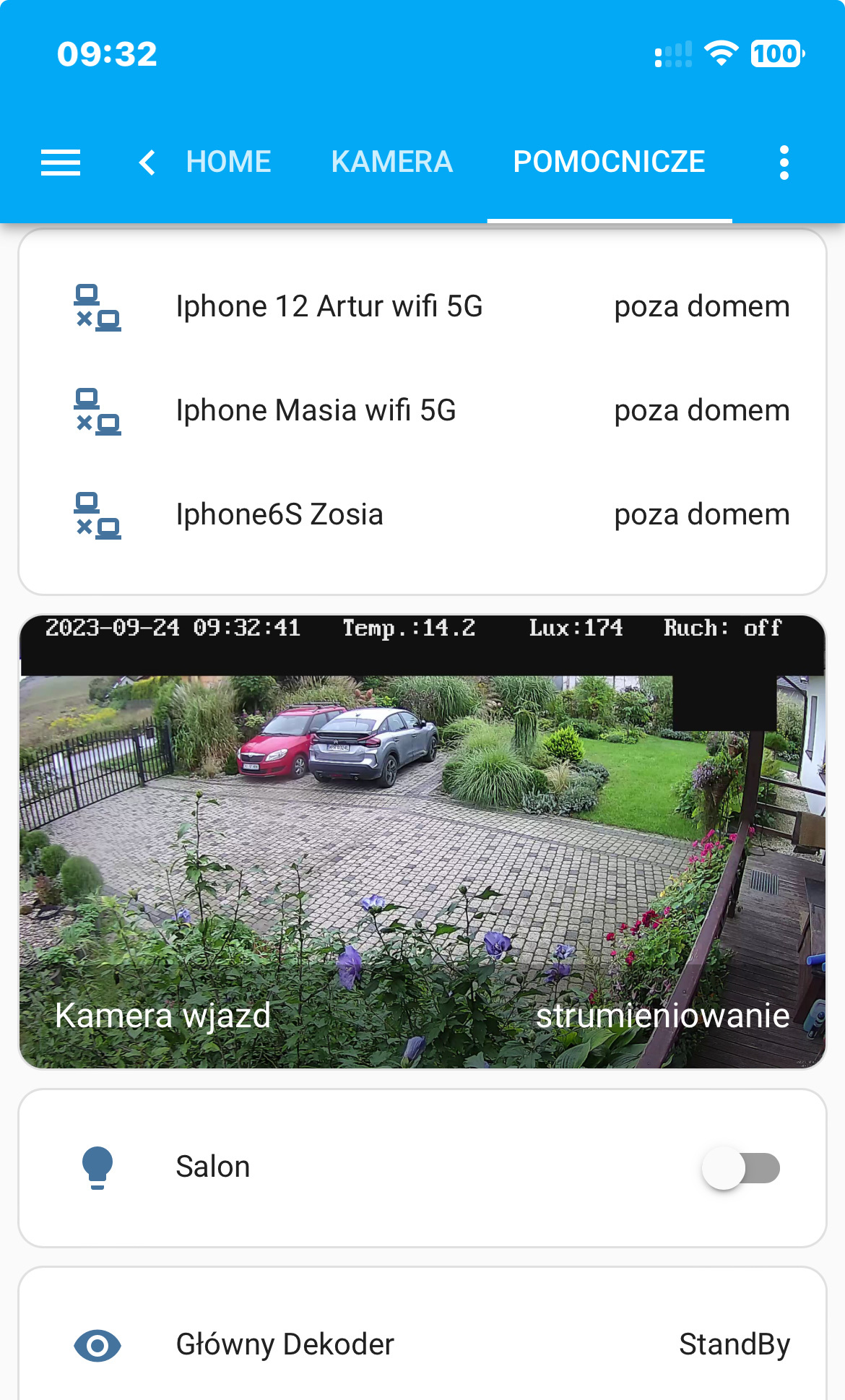
Task: Open the hamburger drawer menu
Action: click(61, 163)
